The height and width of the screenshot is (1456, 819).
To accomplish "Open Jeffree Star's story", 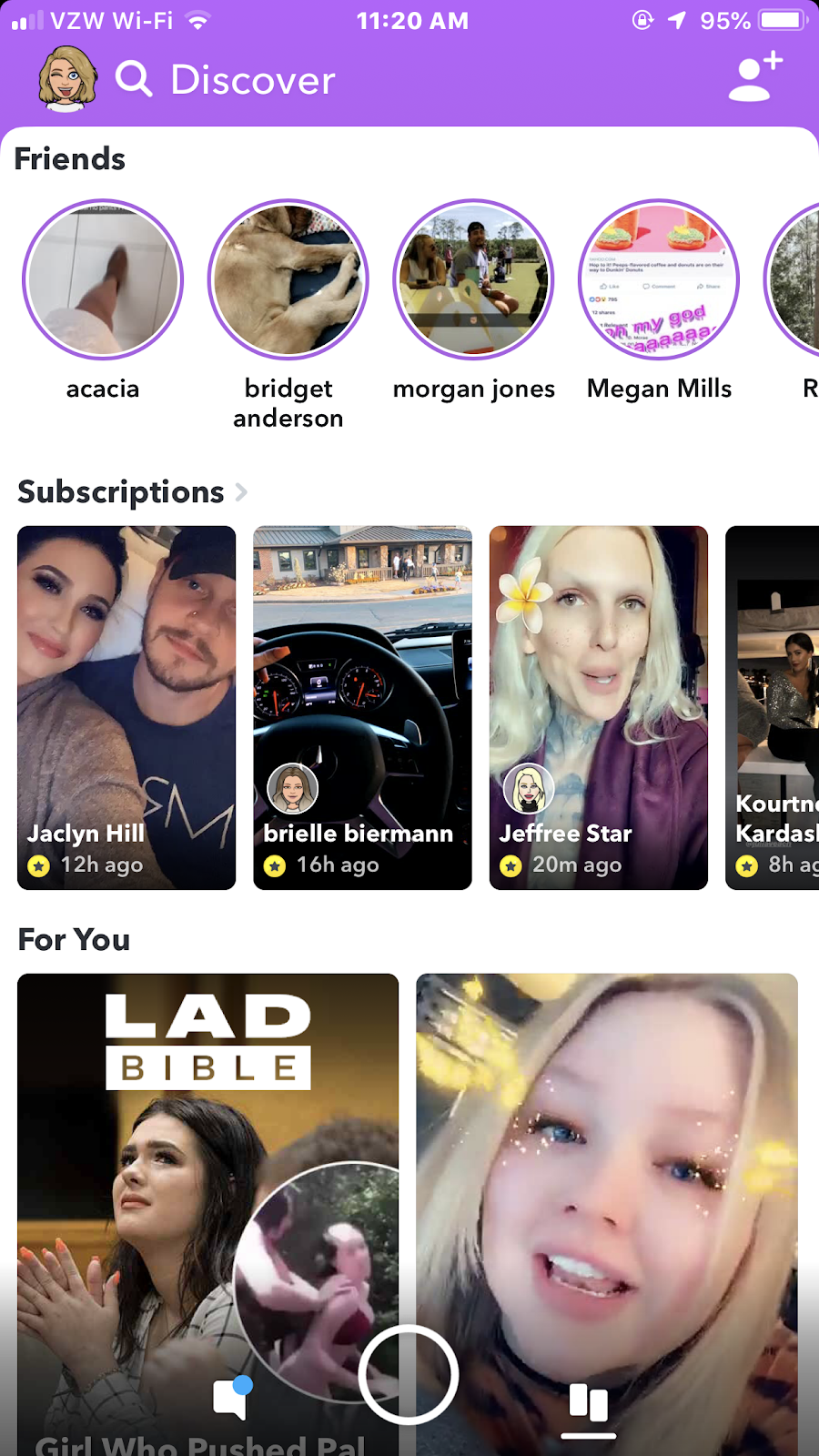I will 599,707.
